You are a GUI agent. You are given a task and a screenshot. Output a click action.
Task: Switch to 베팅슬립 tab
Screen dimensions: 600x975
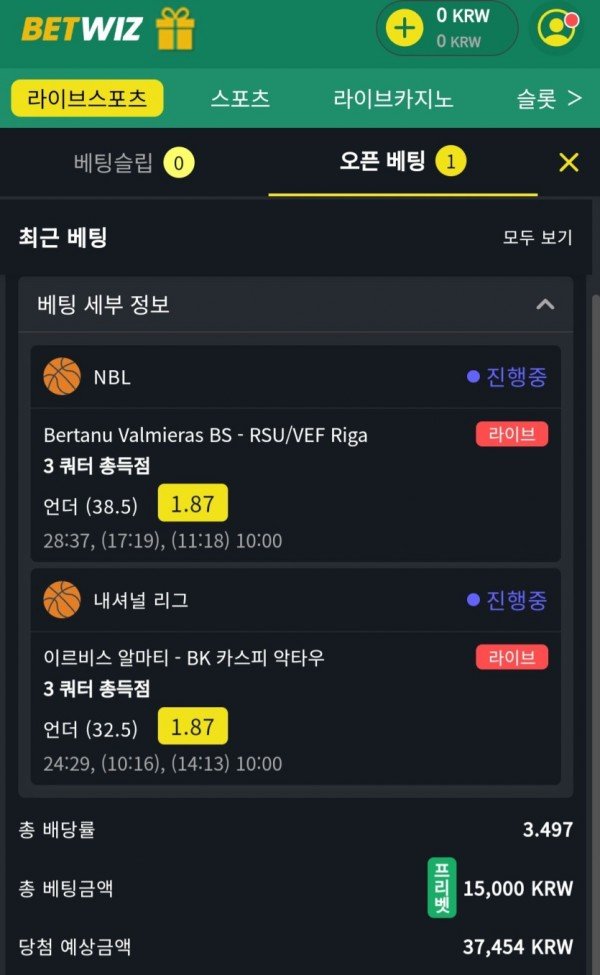tap(133, 162)
